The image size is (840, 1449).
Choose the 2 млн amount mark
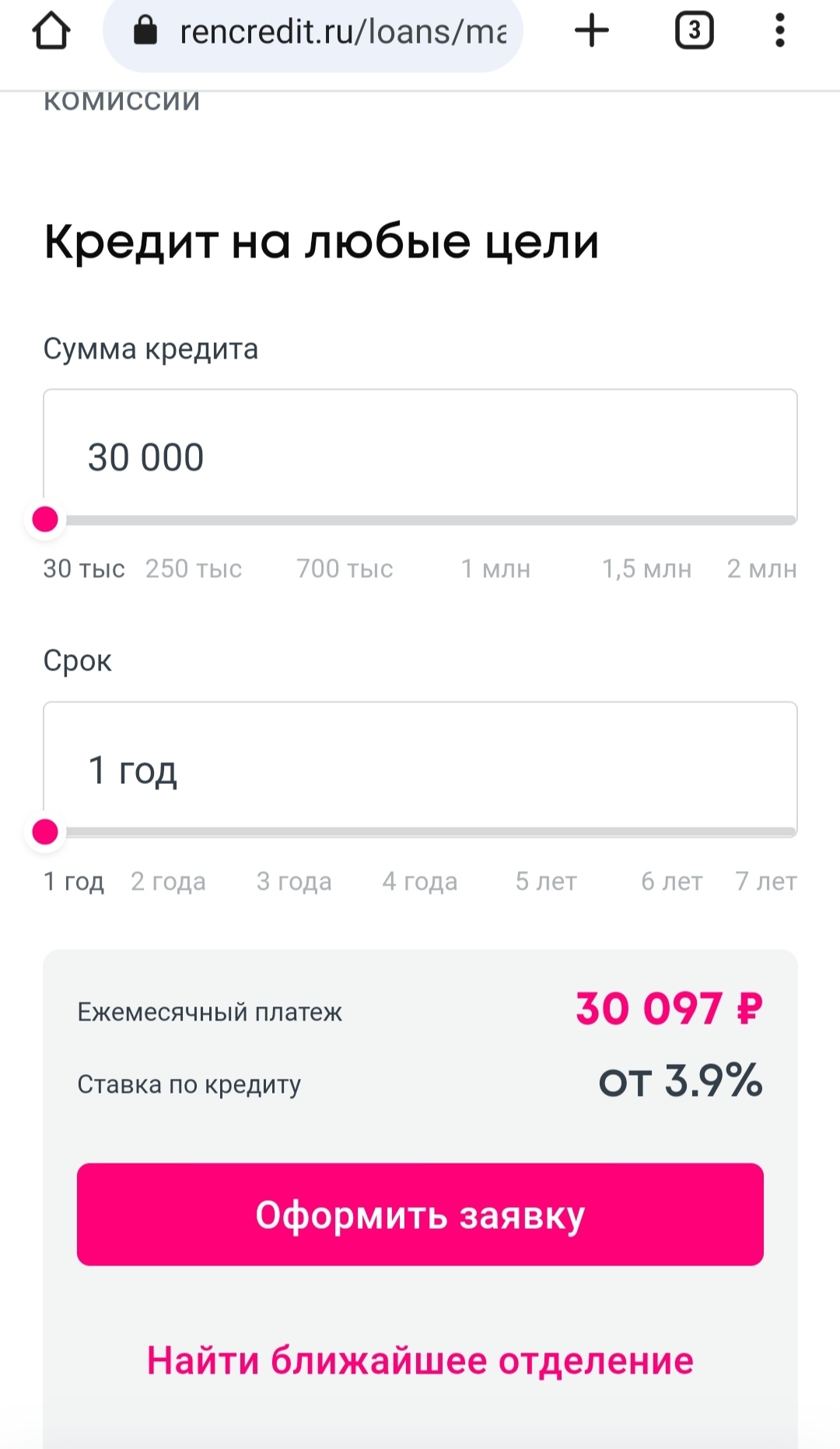tap(761, 569)
